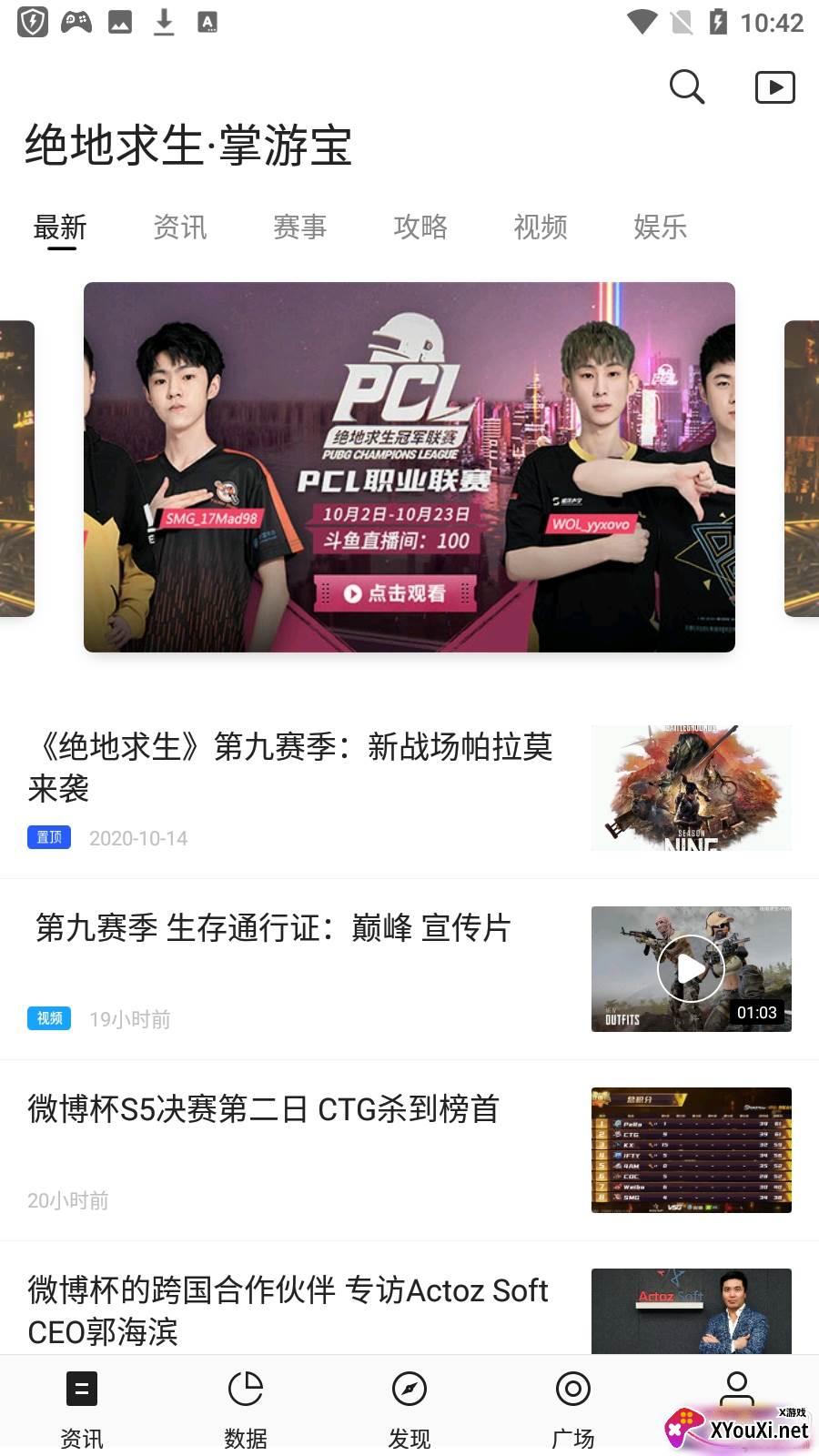The image size is (819, 1456).
Task: Select the 最新 tab
Action: [60, 227]
